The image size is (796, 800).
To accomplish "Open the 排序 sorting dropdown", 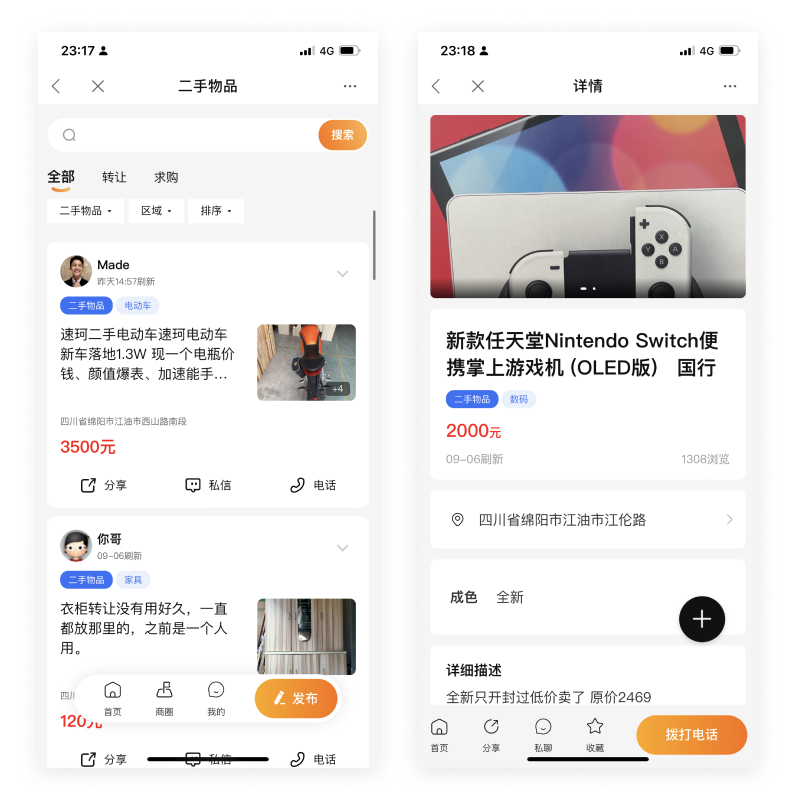I will [x=216, y=211].
